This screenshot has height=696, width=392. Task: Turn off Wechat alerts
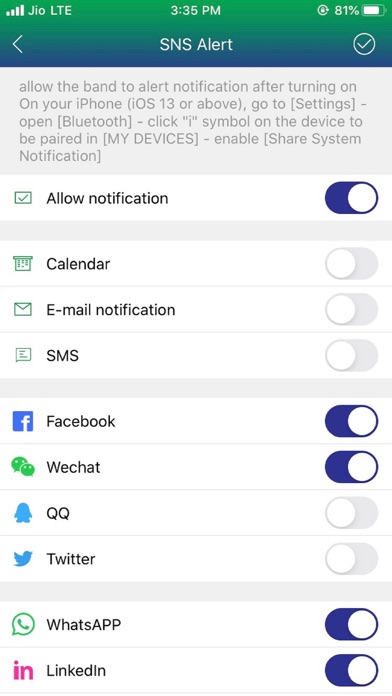pos(352,467)
